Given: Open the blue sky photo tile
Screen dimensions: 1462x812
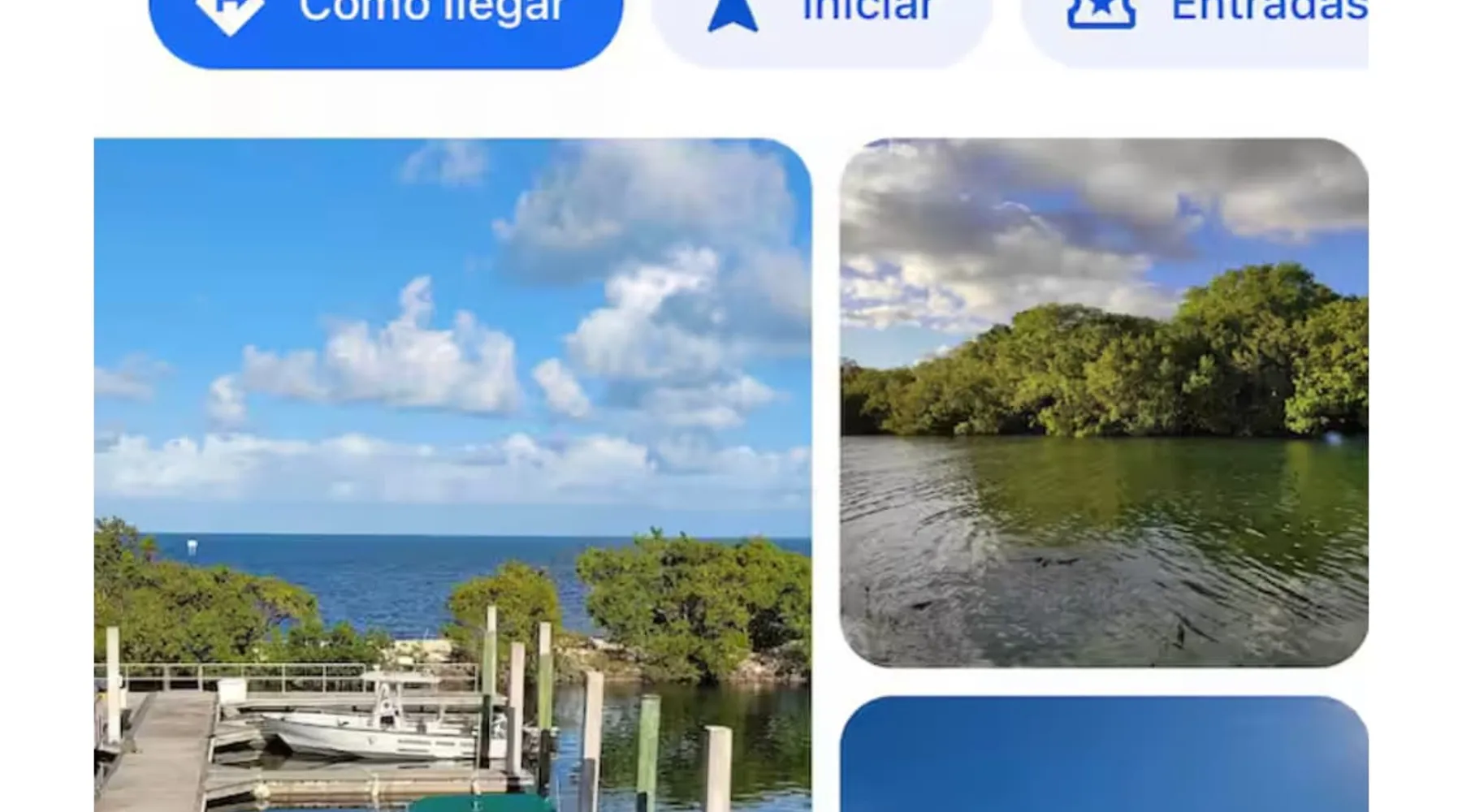Looking at the screenshot, I should coord(1104,755).
